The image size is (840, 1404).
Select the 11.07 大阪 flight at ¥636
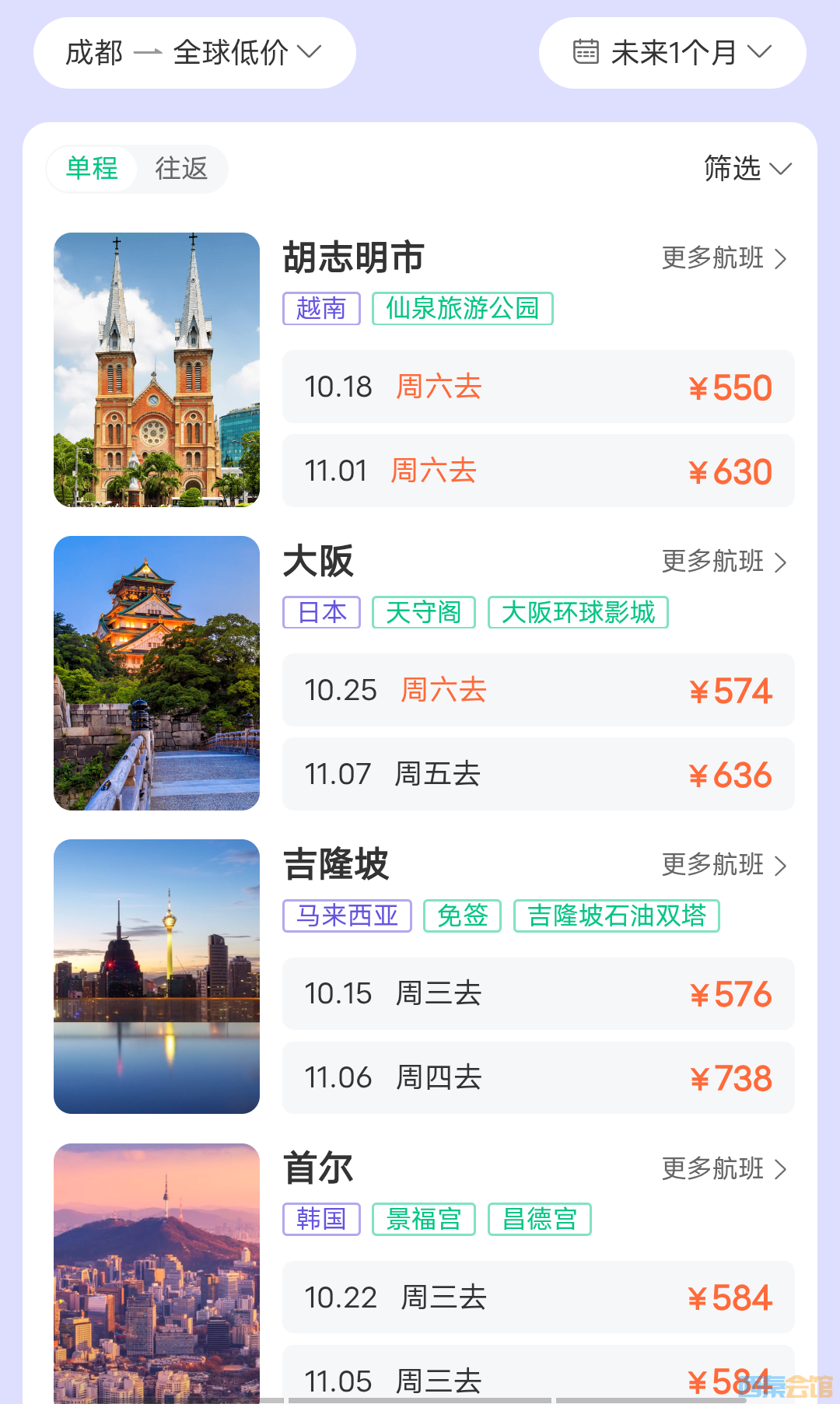click(x=538, y=775)
